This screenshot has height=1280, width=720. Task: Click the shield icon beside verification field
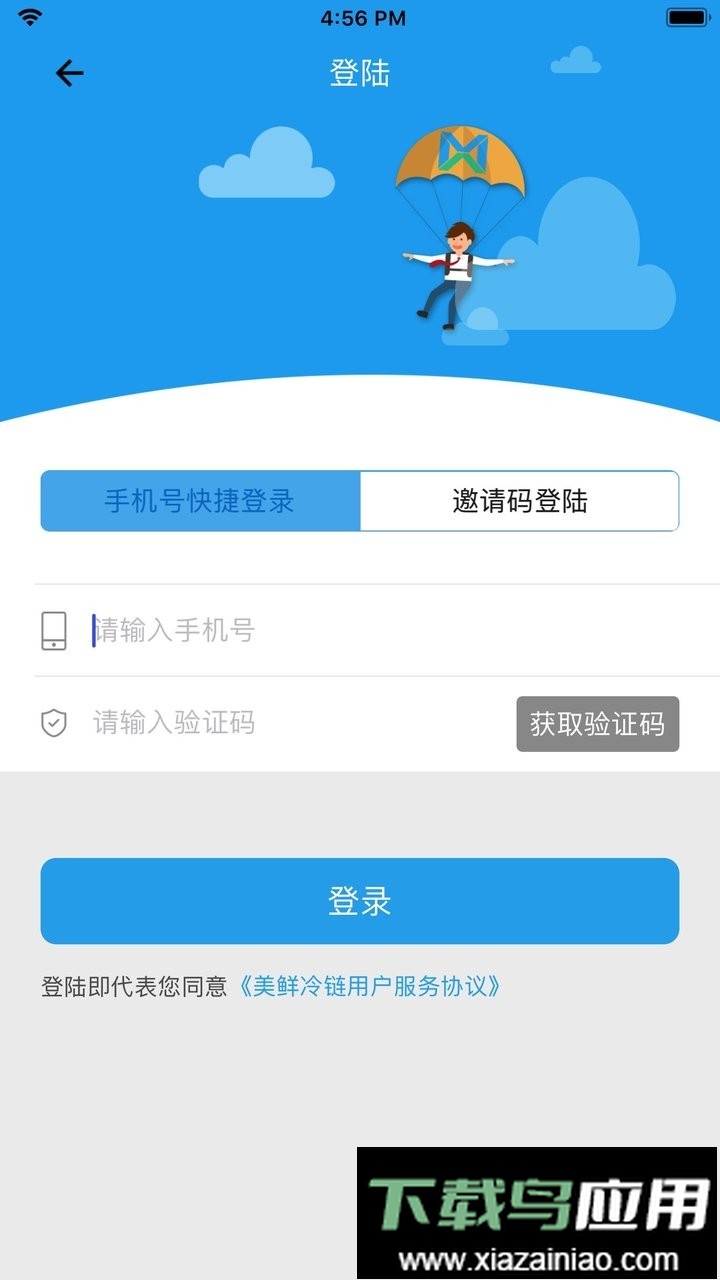[x=52, y=722]
